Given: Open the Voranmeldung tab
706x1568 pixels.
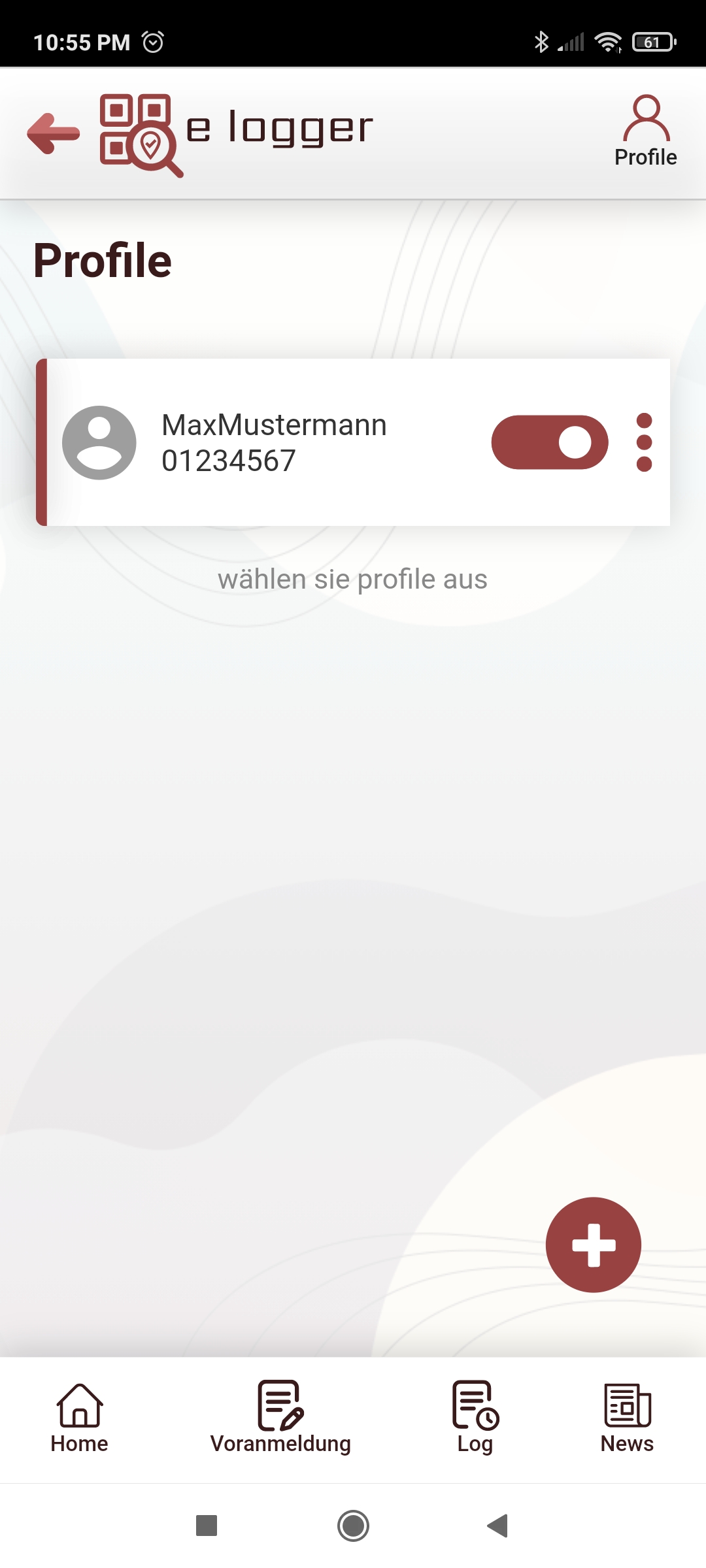Looking at the screenshot, I should [x=280, y=1418].
